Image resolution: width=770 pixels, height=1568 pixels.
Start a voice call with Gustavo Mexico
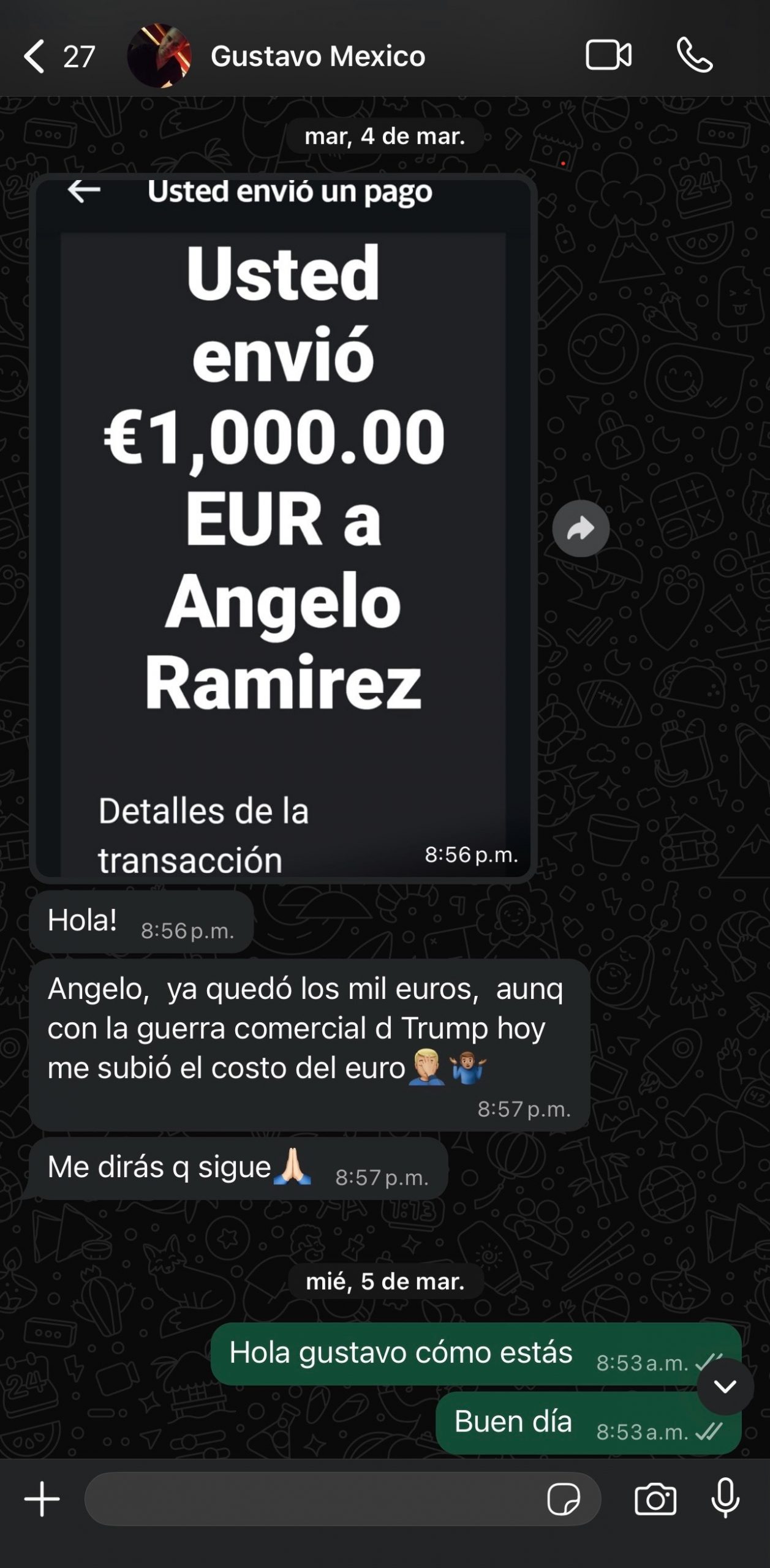(x=695, y=56)
